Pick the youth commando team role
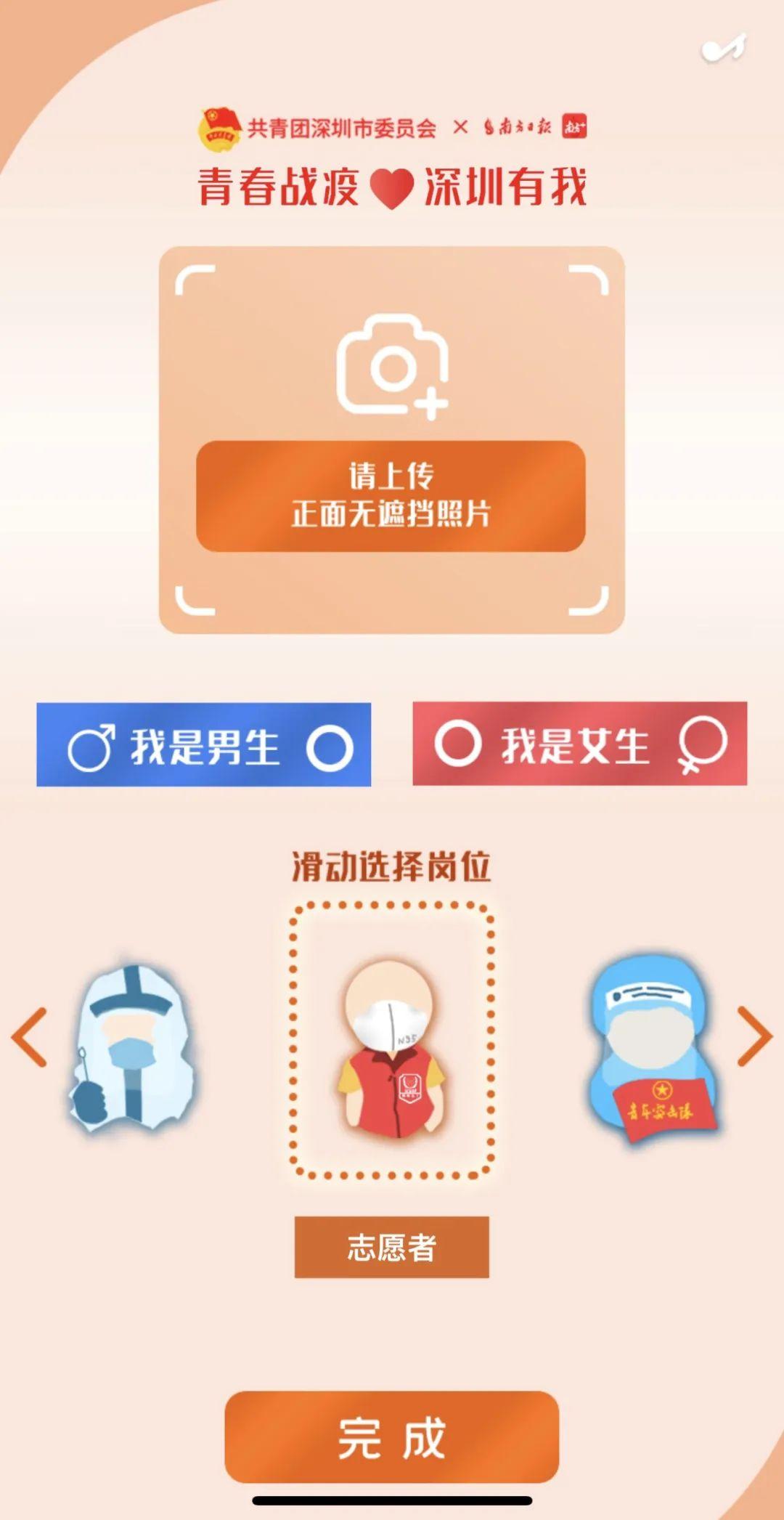The image size is (784, 1520). point(651,1046)
